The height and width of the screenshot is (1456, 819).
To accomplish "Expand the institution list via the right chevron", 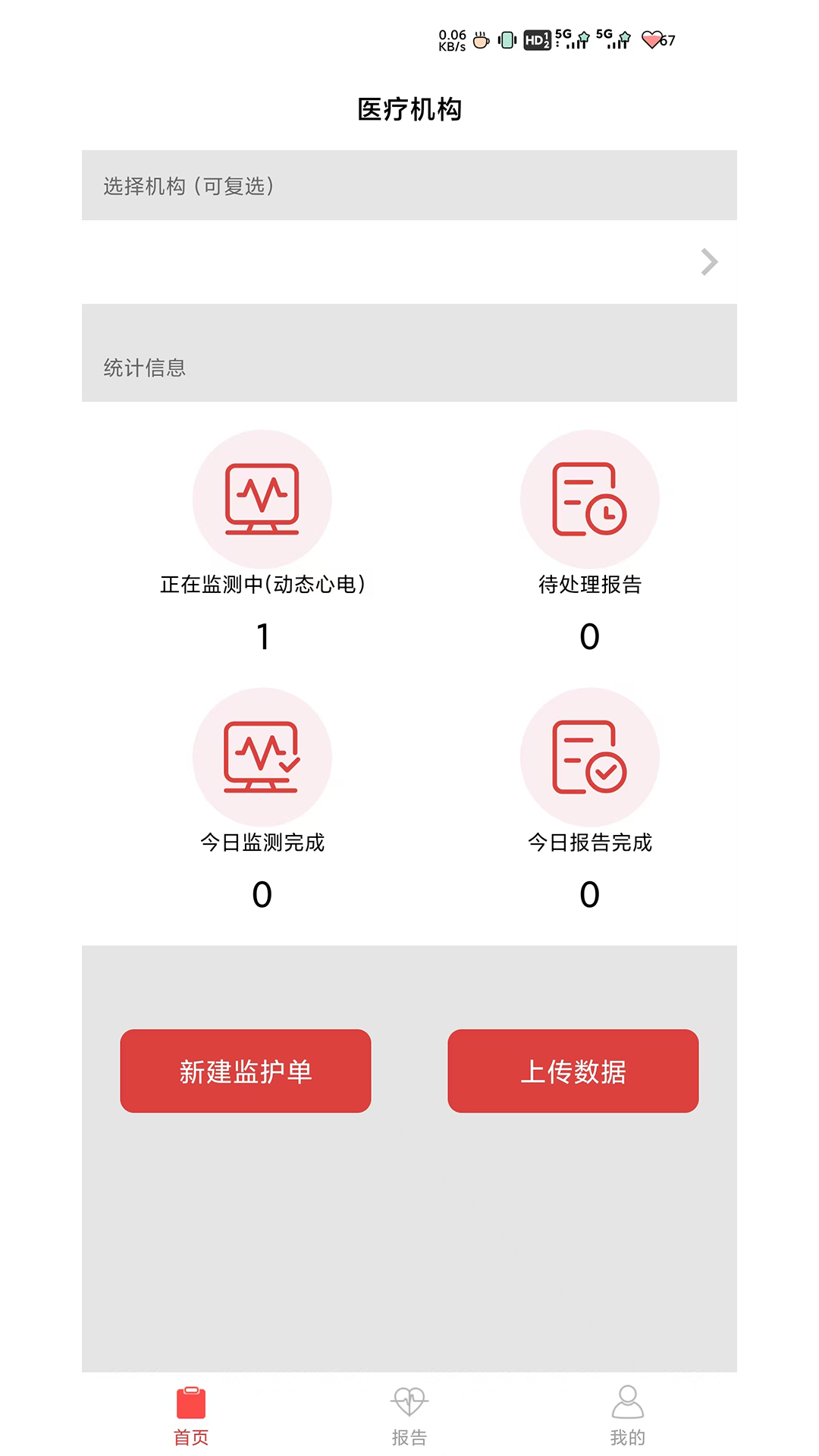I will pyautogui.click(x=708, y=262).
